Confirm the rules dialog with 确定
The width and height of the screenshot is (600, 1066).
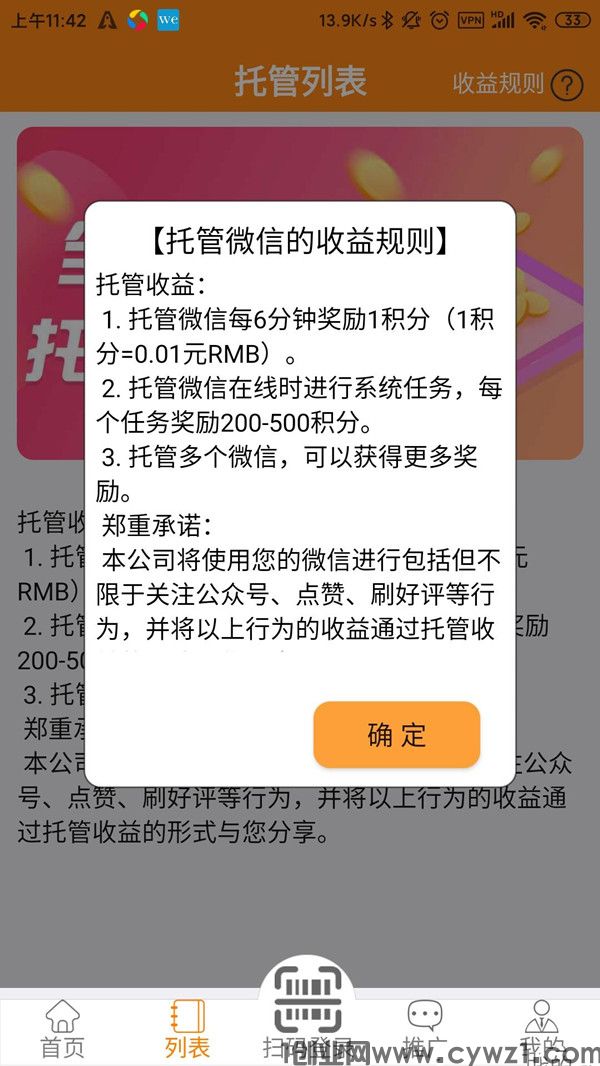click(x=397, y=735)
